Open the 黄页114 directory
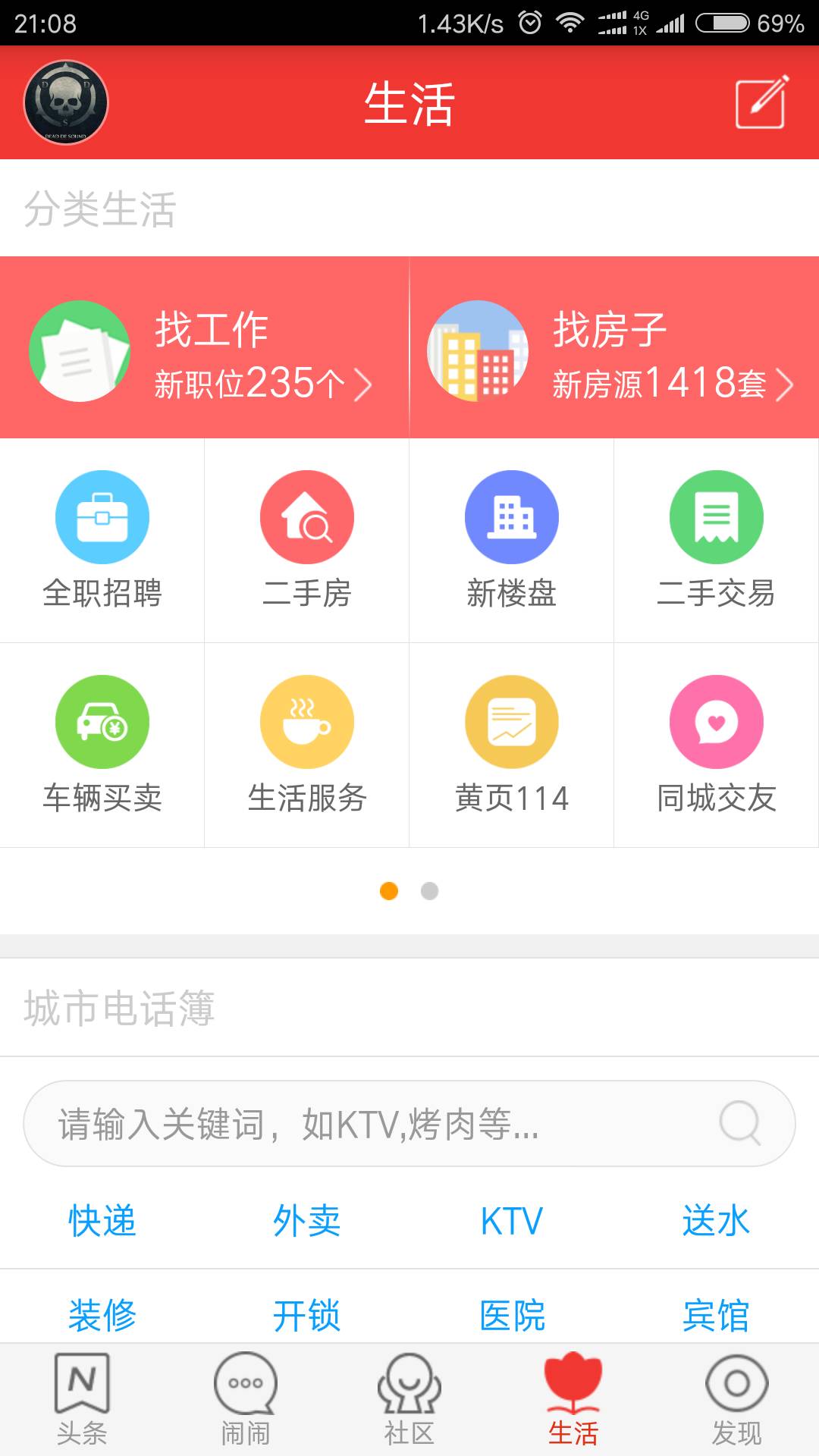 pos(512,745)
